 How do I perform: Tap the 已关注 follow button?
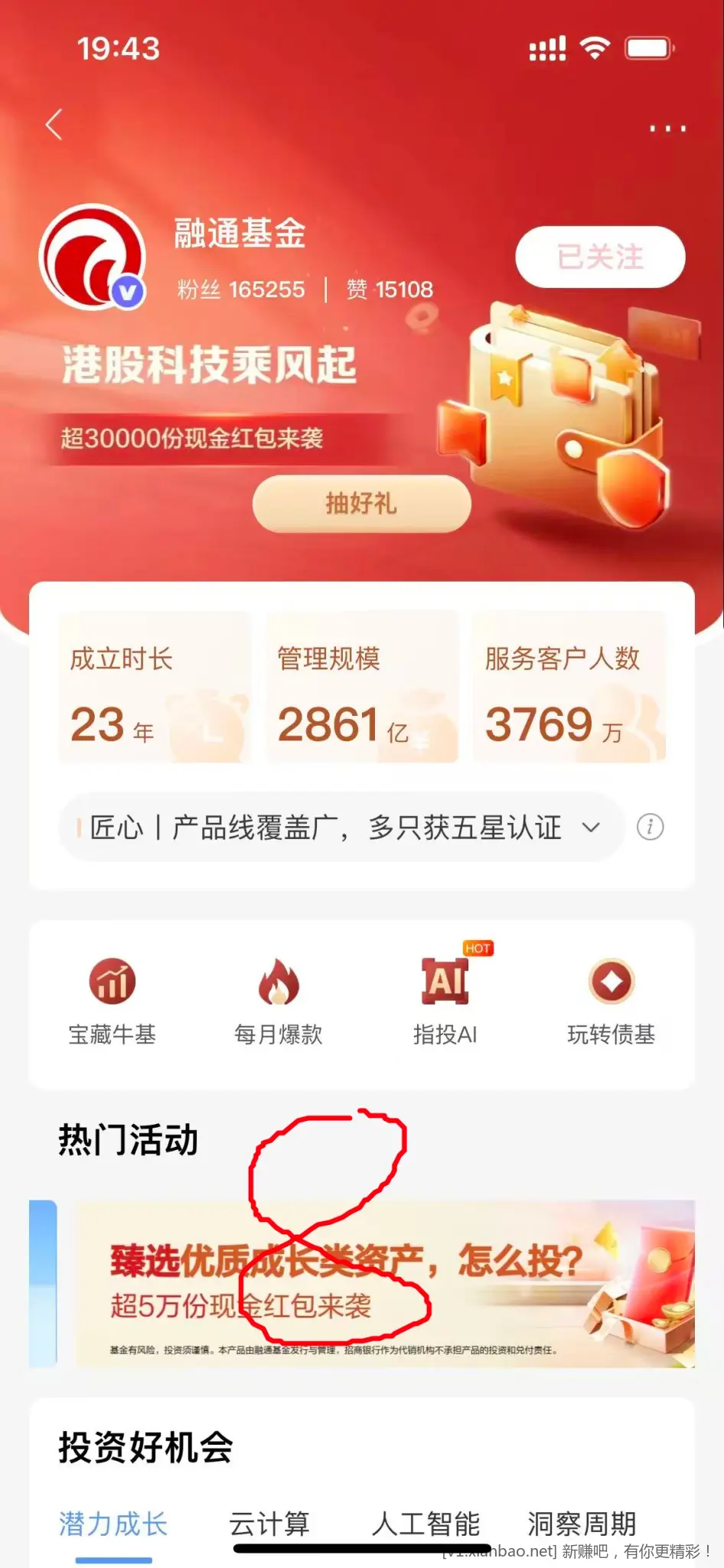pyautogui.click(x=600, y=257)
